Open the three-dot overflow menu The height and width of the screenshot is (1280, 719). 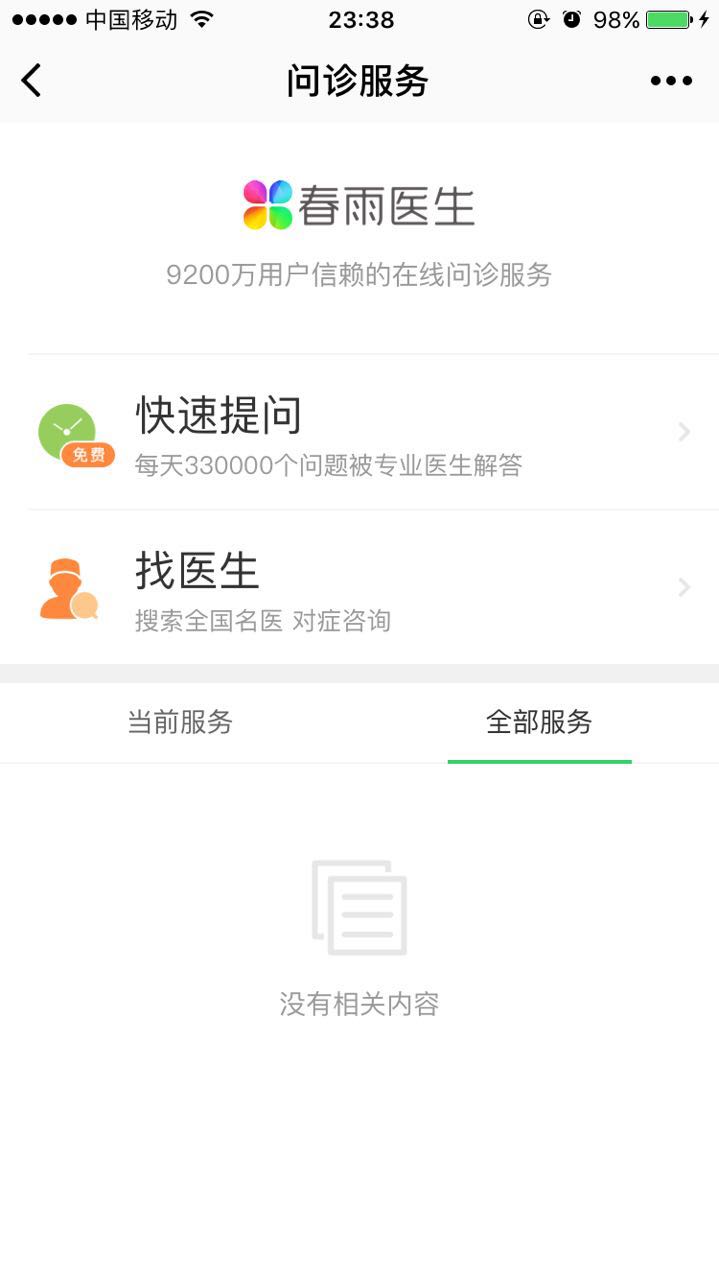671,81
